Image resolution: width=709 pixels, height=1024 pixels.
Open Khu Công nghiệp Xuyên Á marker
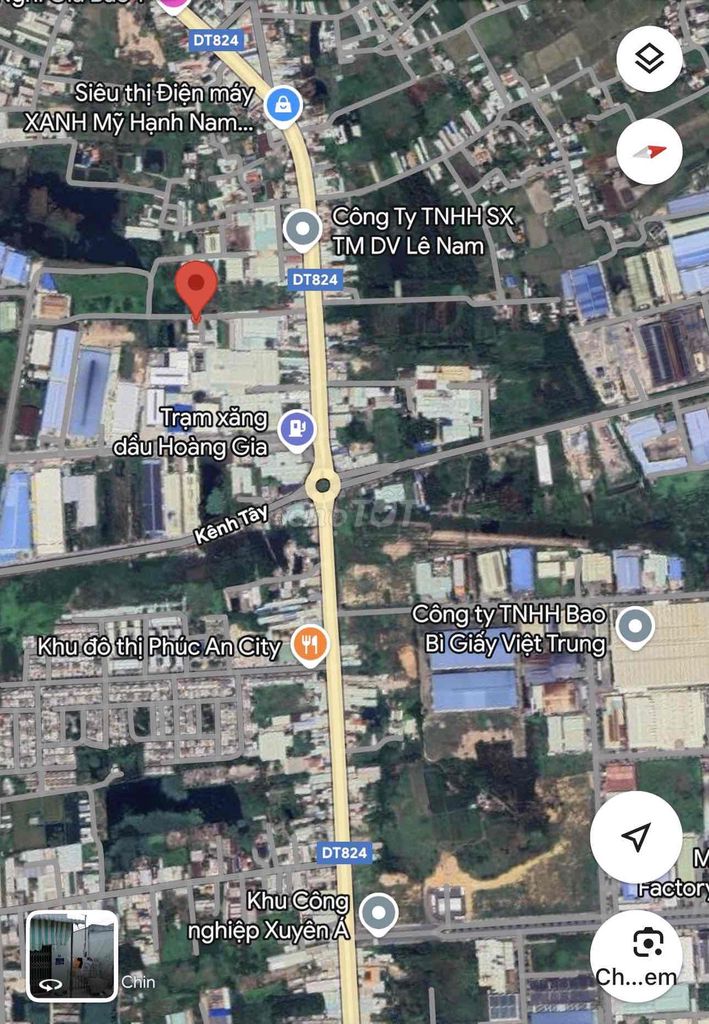pyautogui.click(x=377, y=912)
